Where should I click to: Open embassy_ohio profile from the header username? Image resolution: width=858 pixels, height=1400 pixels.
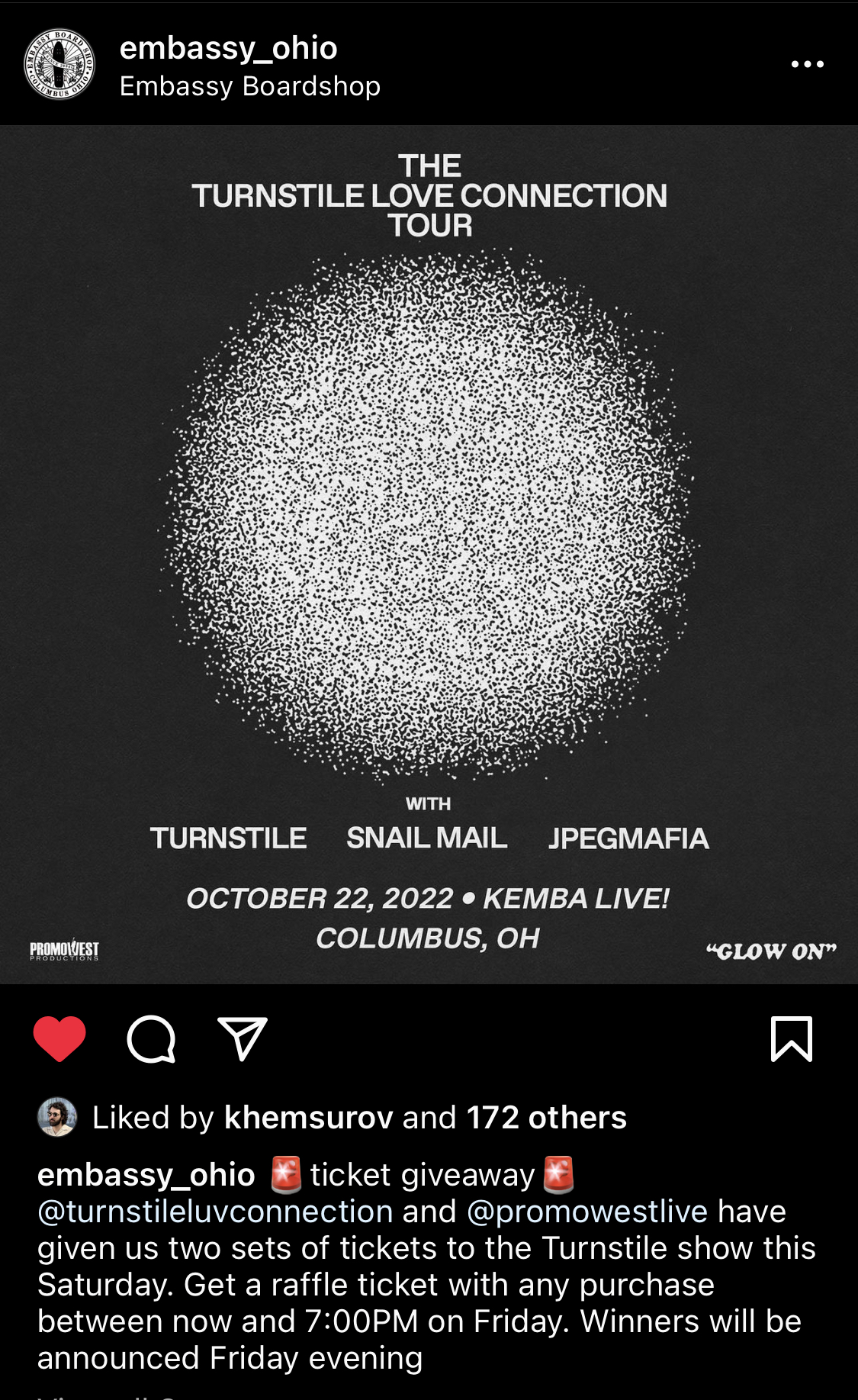(228, 48)
